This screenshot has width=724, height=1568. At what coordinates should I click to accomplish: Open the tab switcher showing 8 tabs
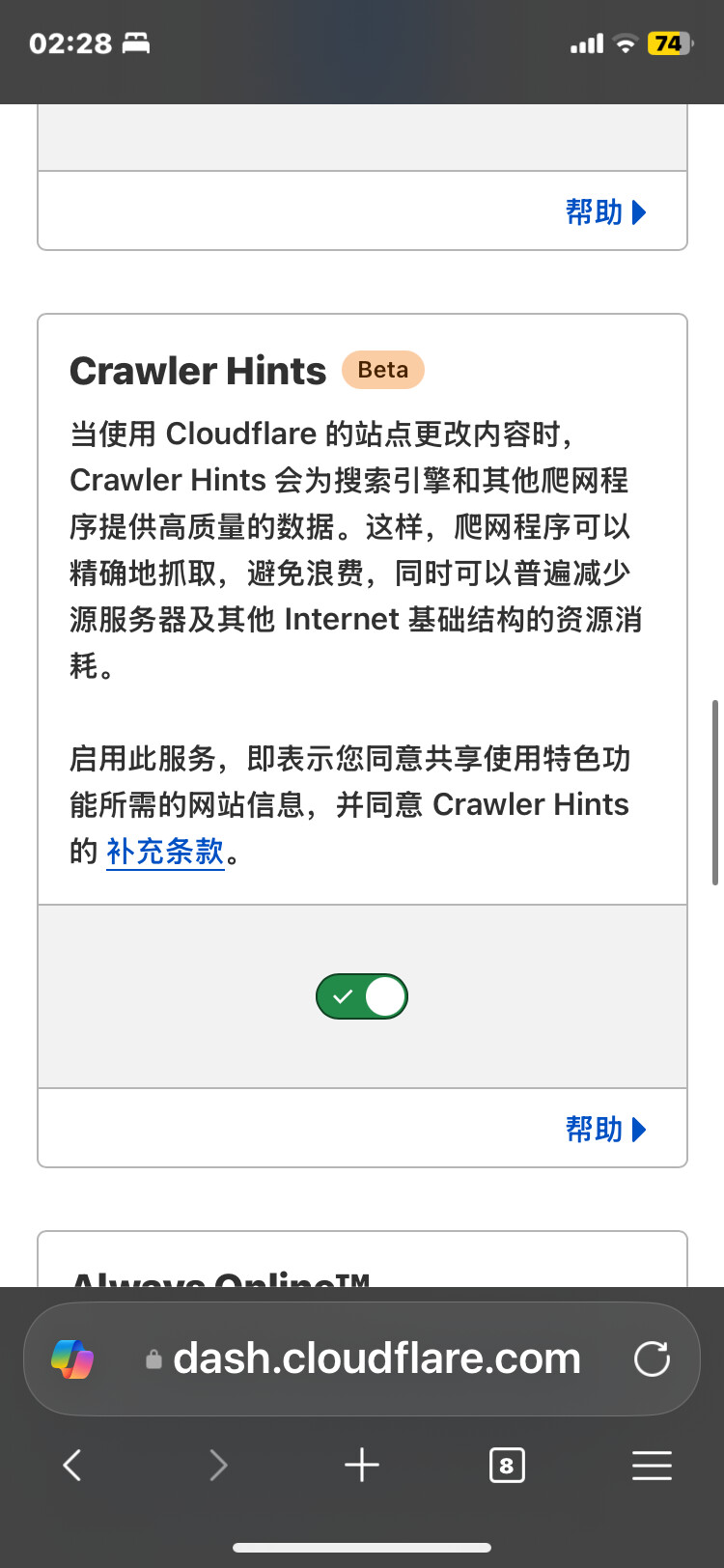click(507, 1466)
